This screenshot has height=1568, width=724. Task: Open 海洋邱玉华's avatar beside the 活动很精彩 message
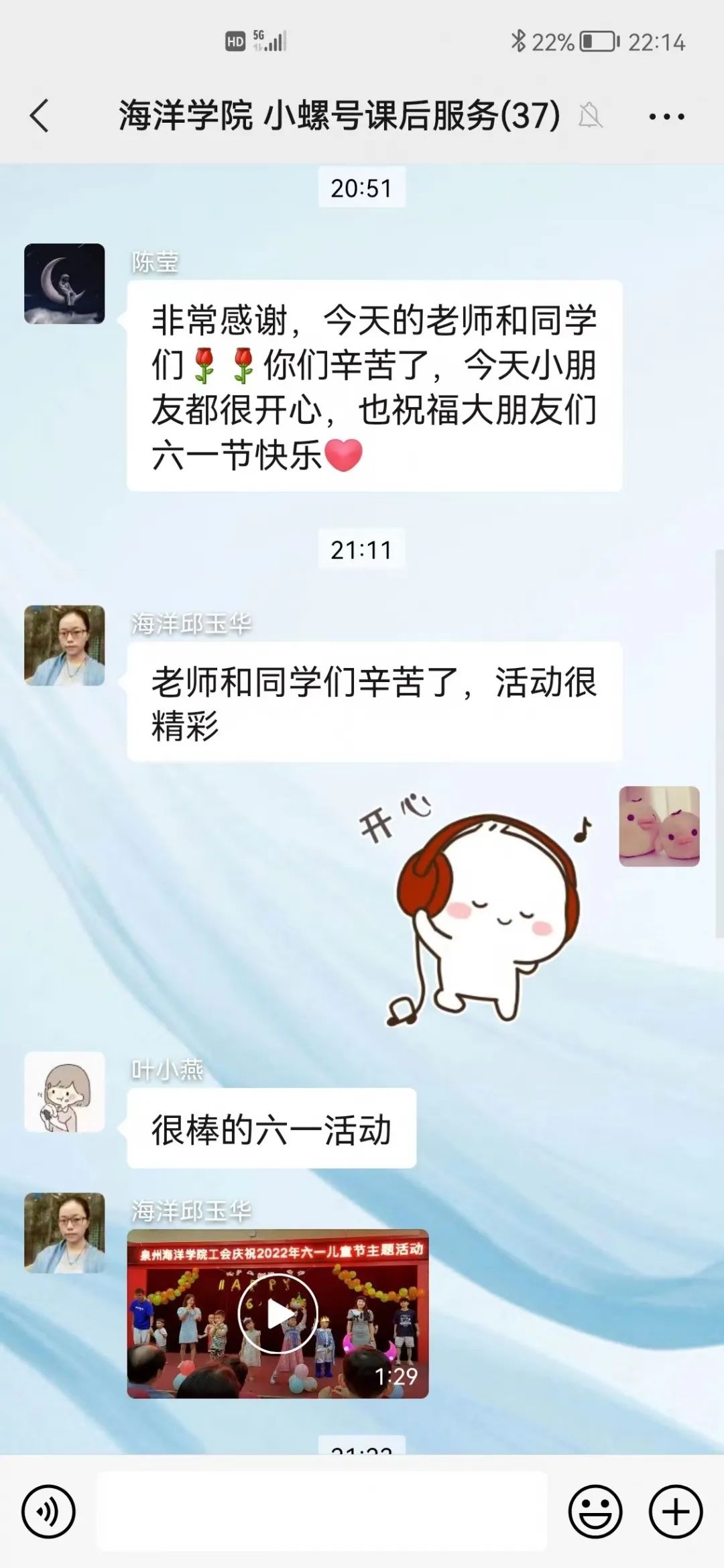[x=64, y=646]
